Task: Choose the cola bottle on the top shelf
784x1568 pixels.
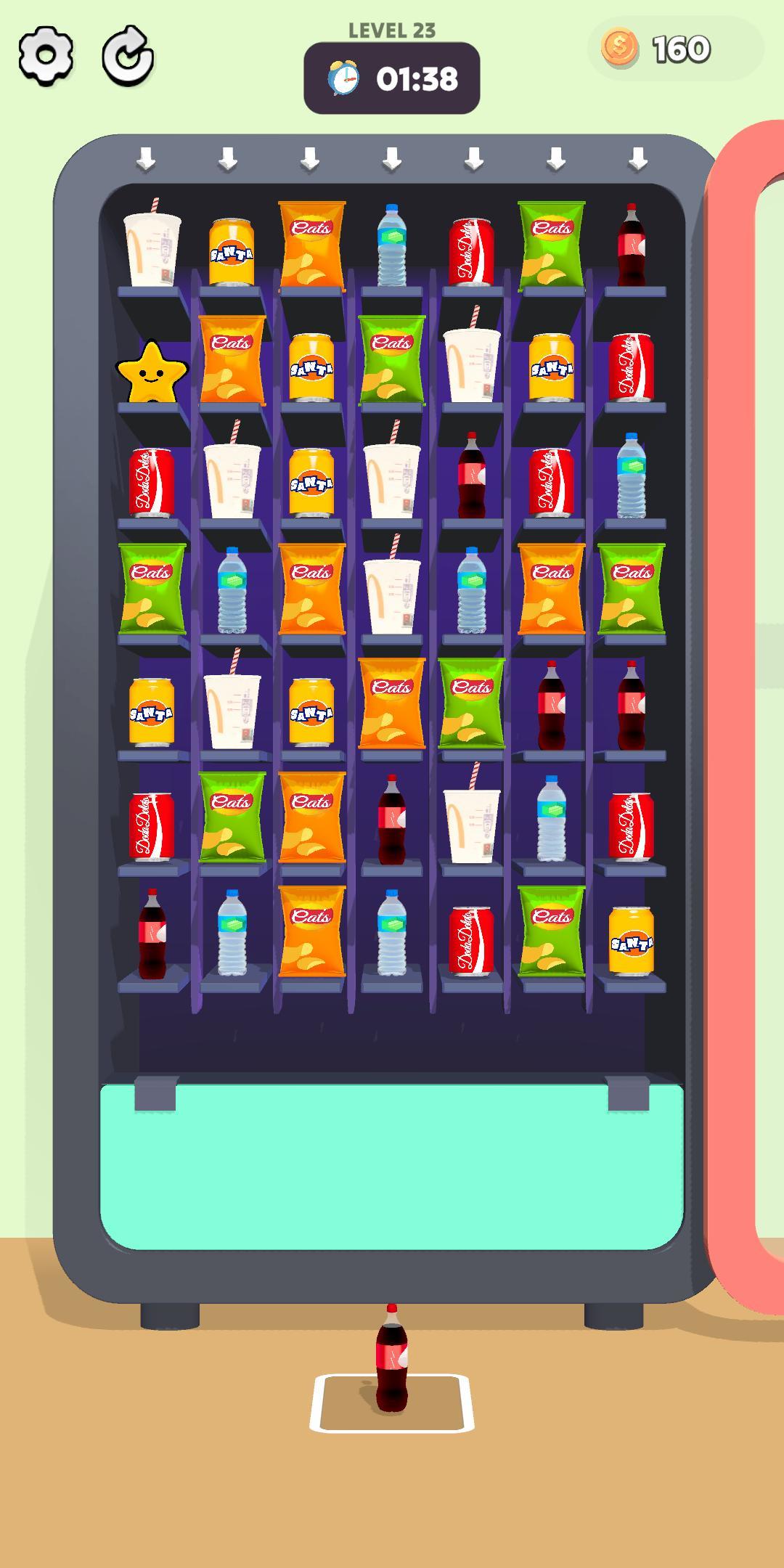Action: tap(631, 245)
